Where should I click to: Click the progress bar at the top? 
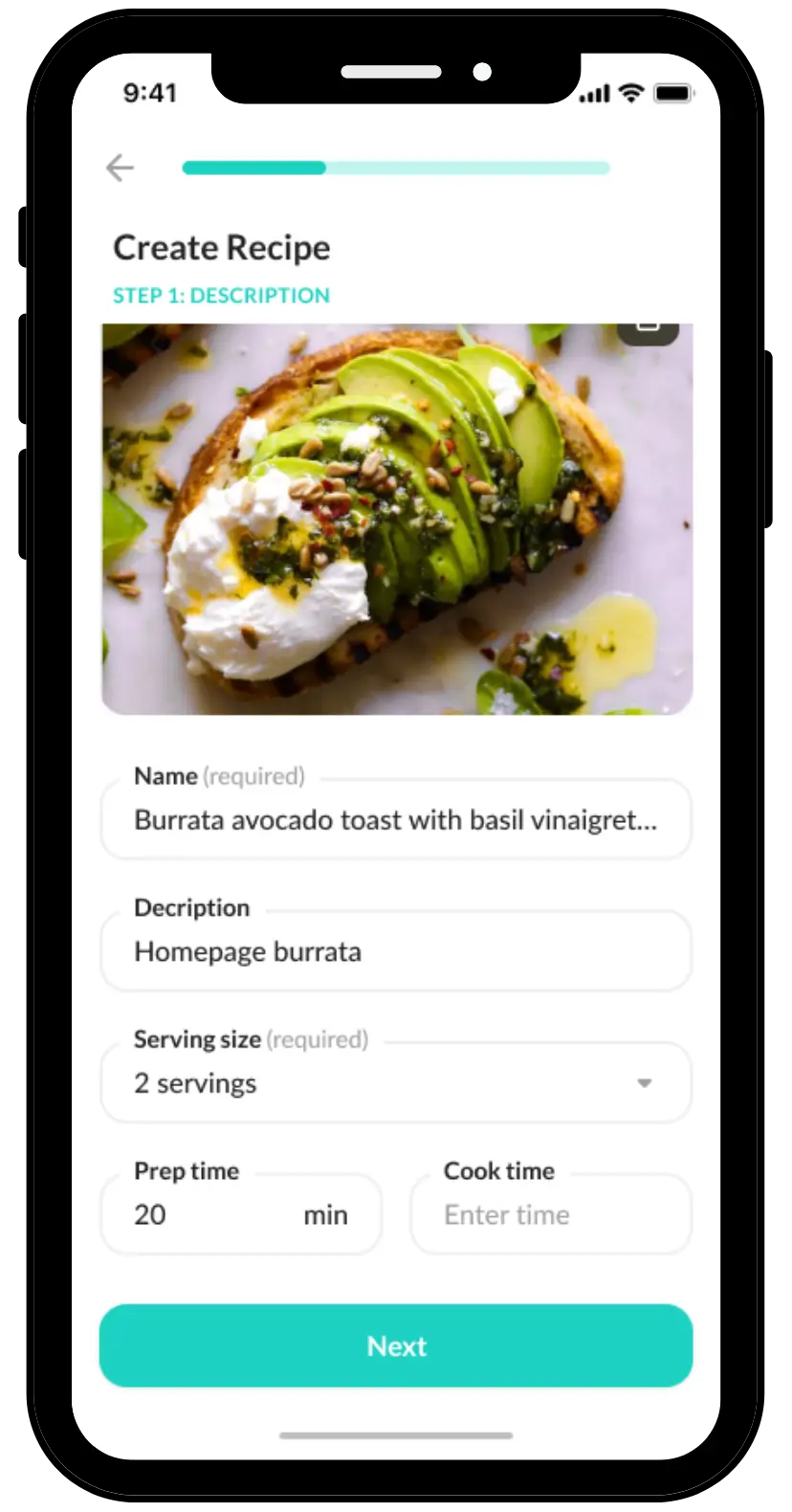pos(395,167)
